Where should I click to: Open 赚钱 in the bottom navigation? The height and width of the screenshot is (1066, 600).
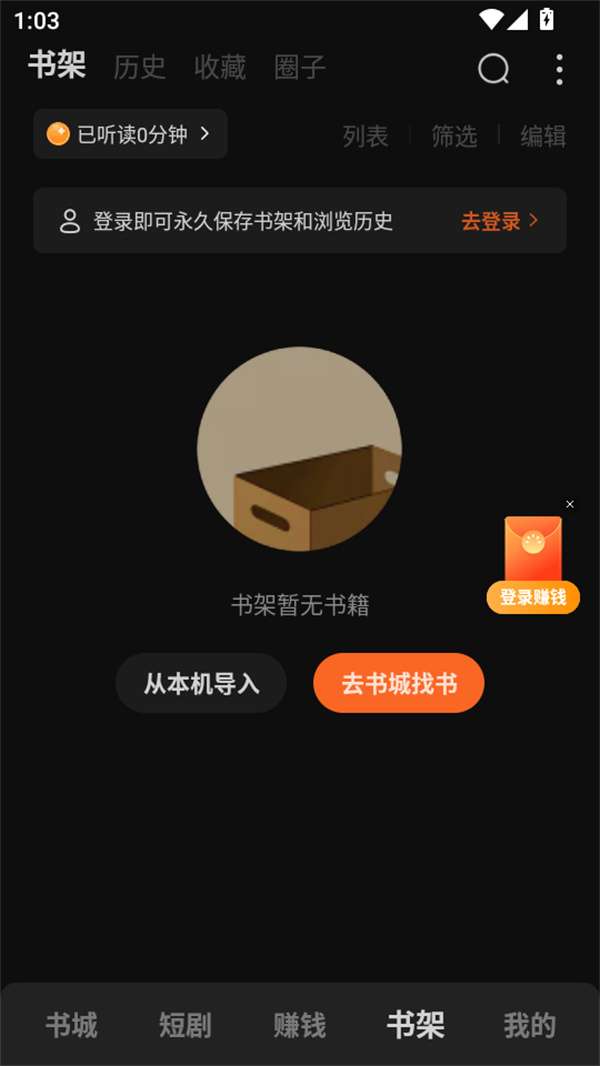pyautogui.click(x=300, y=1025)
